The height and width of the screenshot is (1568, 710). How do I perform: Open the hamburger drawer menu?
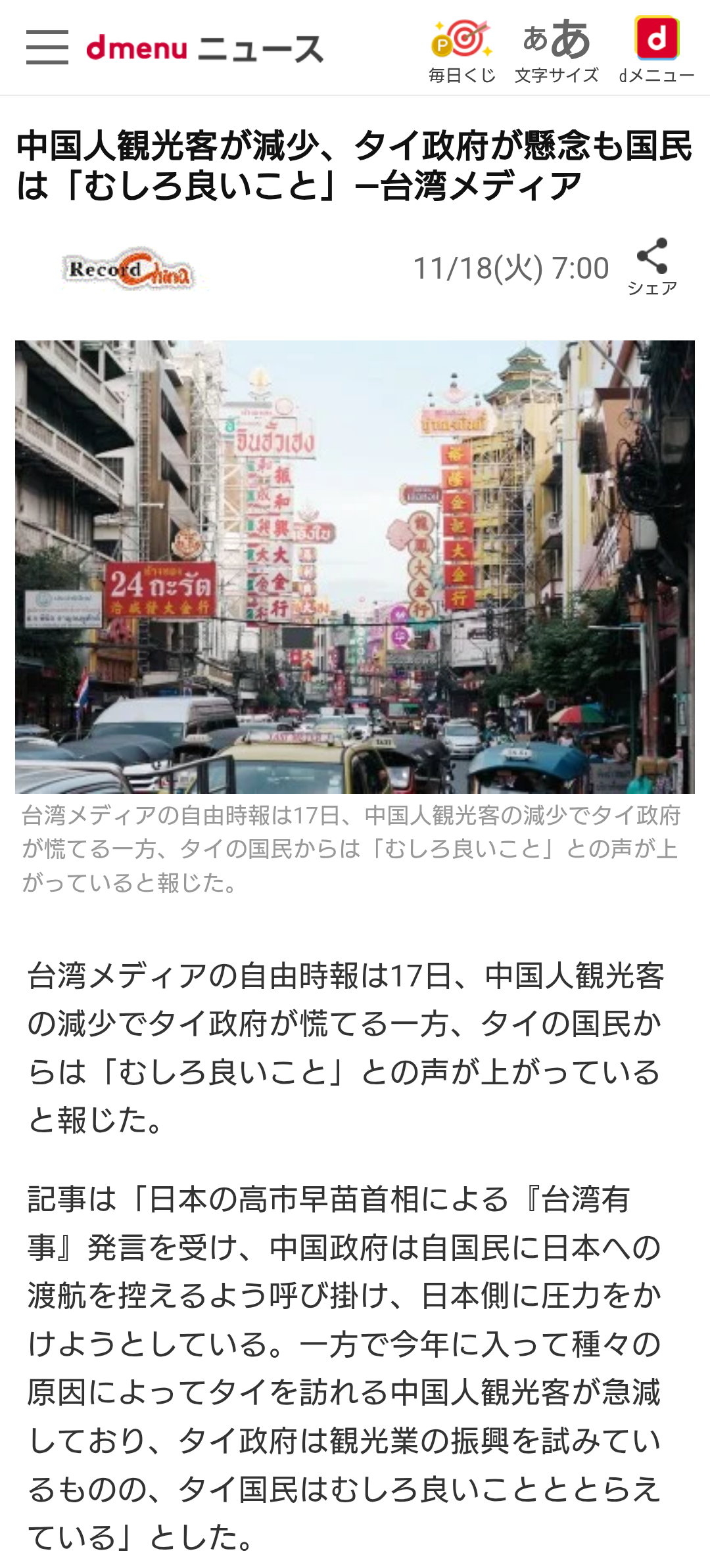click(x=47, y=47)
